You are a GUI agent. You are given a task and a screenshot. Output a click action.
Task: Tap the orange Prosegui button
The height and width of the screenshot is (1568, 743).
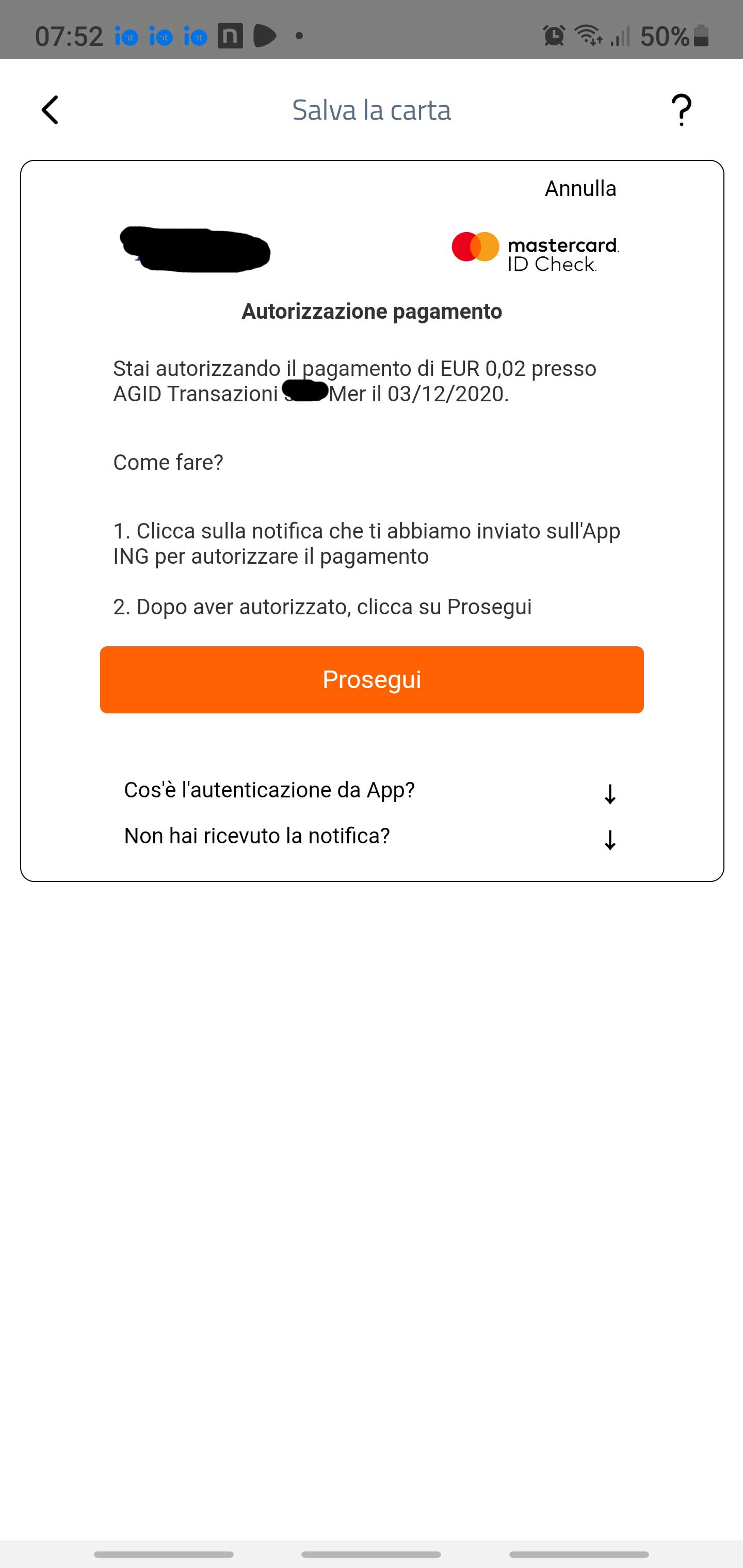(x=372, y=679)
